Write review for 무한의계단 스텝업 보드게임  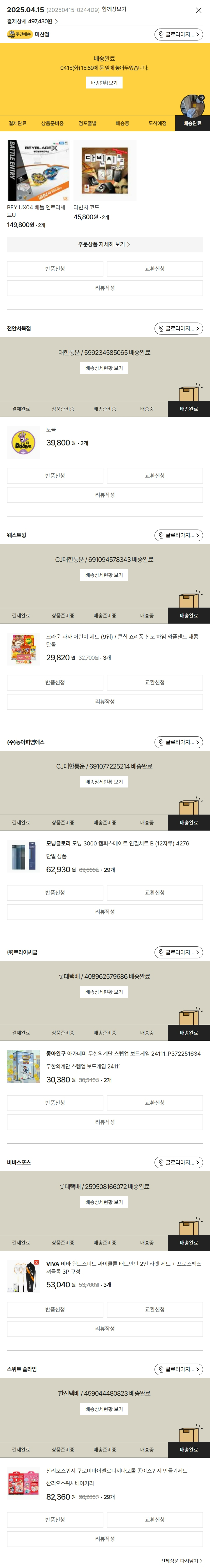[104, 1122]
